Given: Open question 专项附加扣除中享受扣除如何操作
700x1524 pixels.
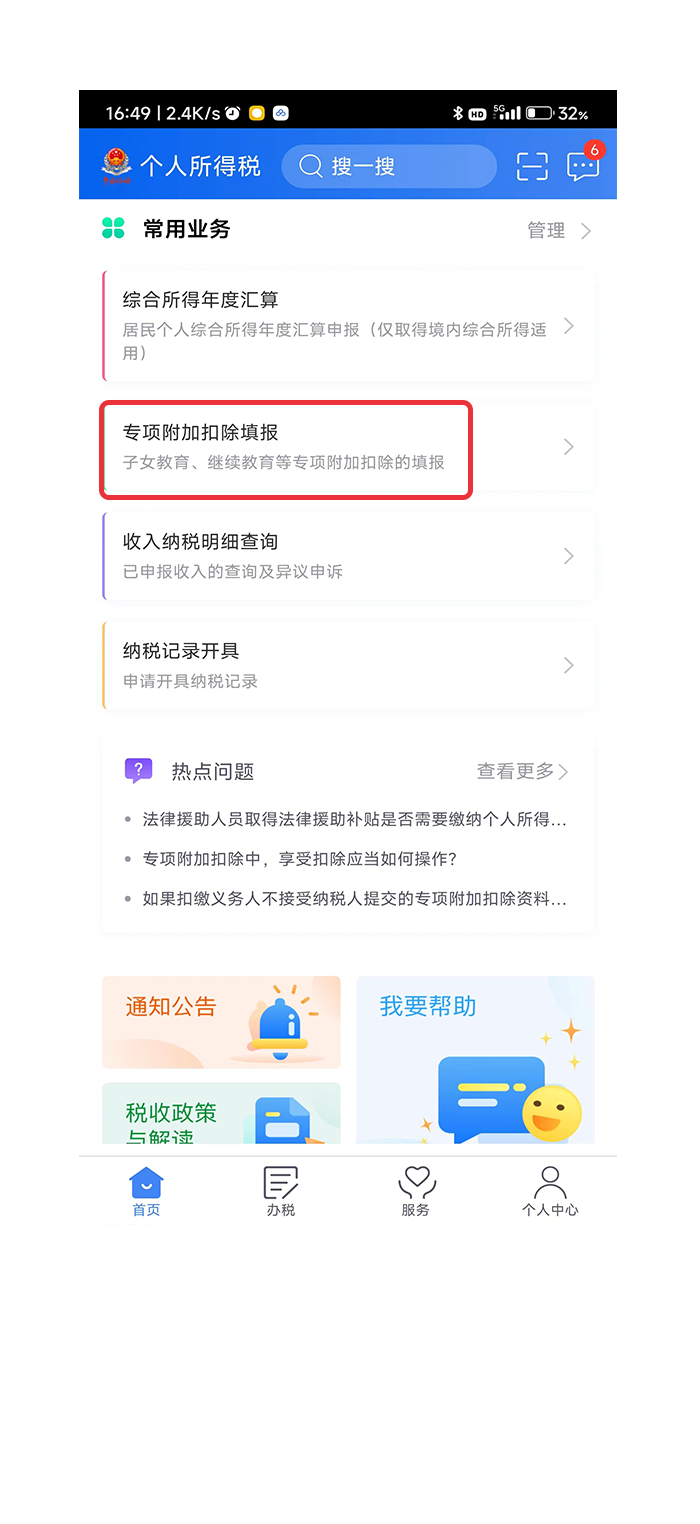Looking at the screenshot, I should 299,859.
